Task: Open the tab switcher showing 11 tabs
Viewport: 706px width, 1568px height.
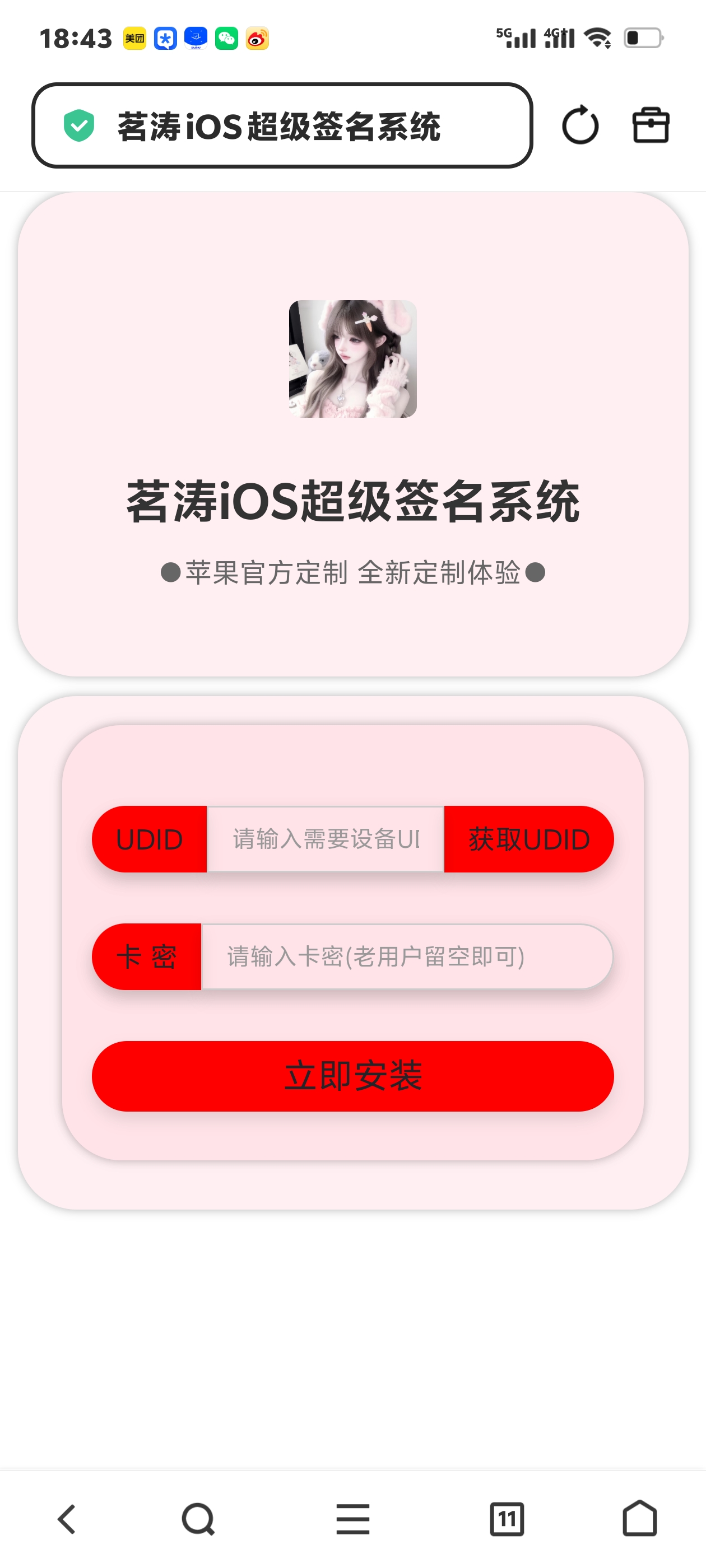Action: point(507,1519)
